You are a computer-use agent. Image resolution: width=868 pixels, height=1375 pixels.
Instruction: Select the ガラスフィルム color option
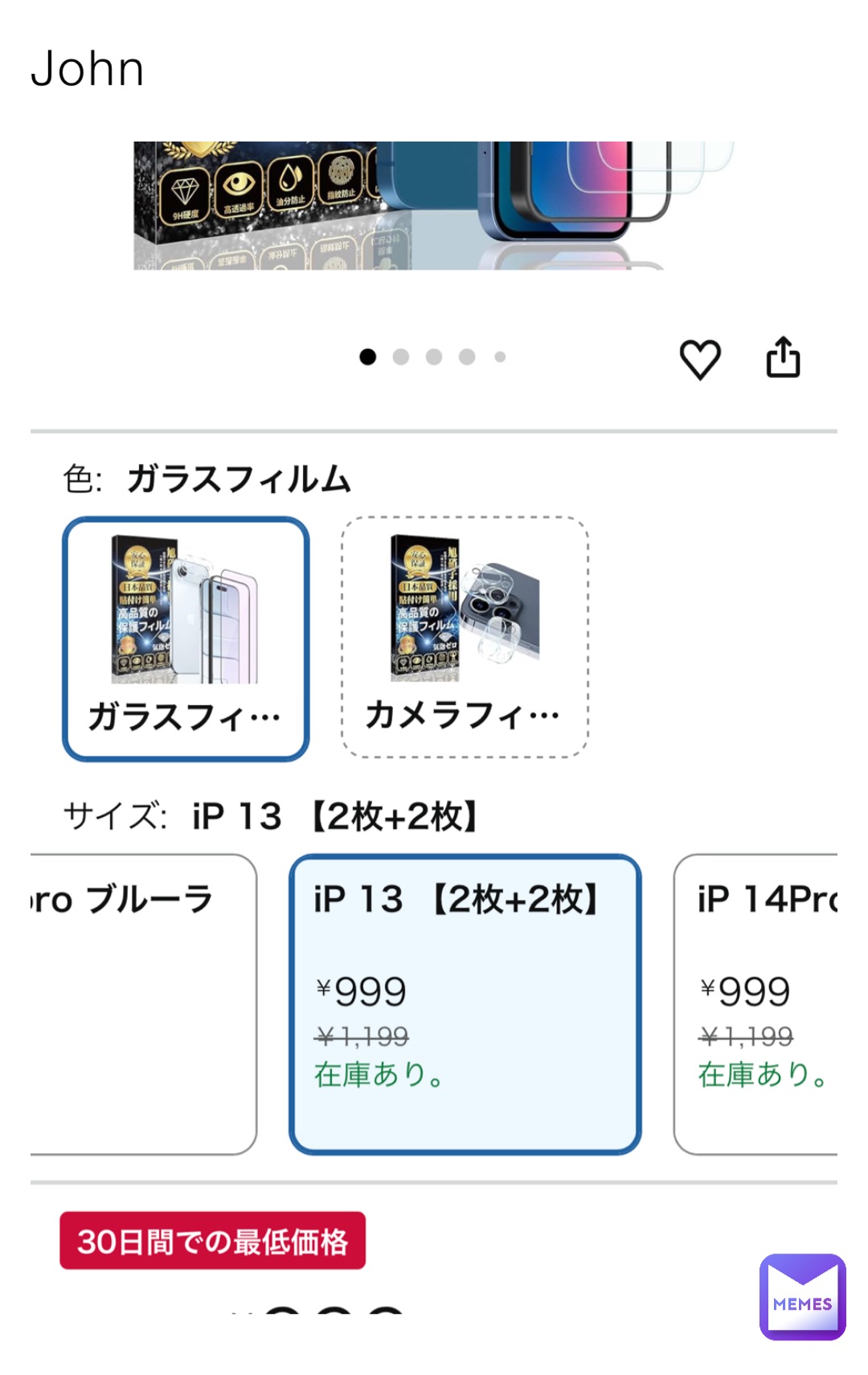tap(186, 639)
